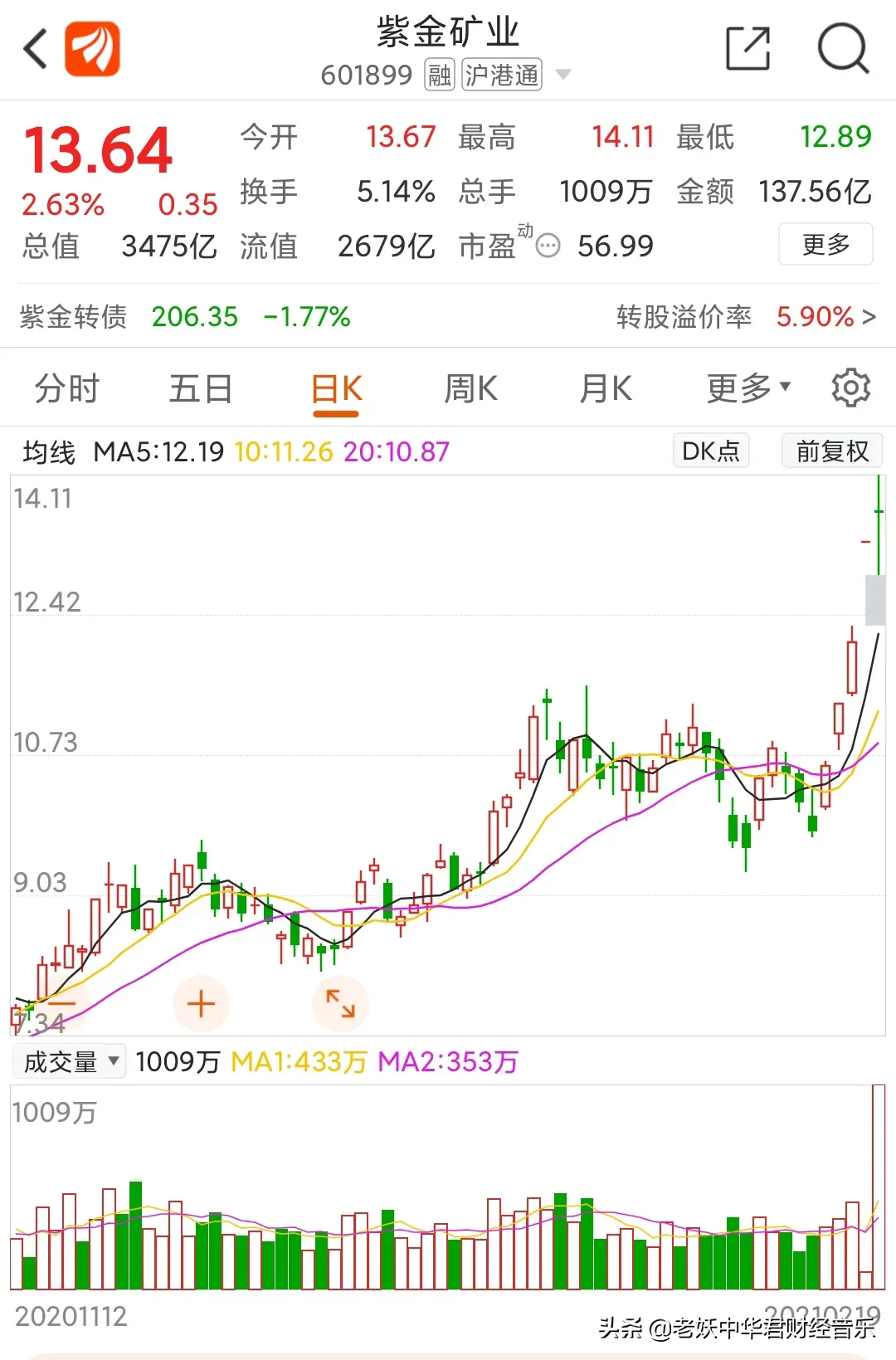Zoom out chart with minus button

(61, 1003)
